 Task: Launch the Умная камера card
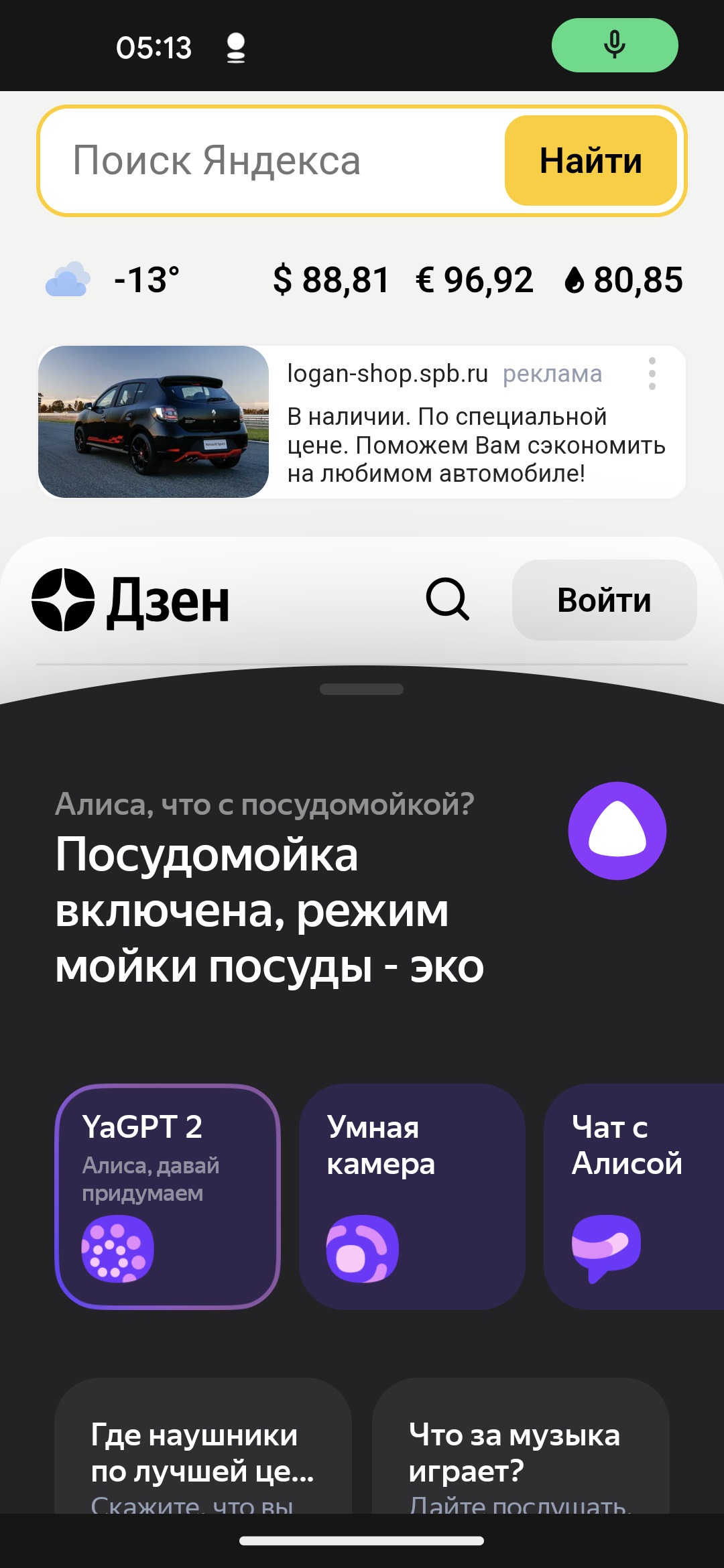coord(412,1196)
